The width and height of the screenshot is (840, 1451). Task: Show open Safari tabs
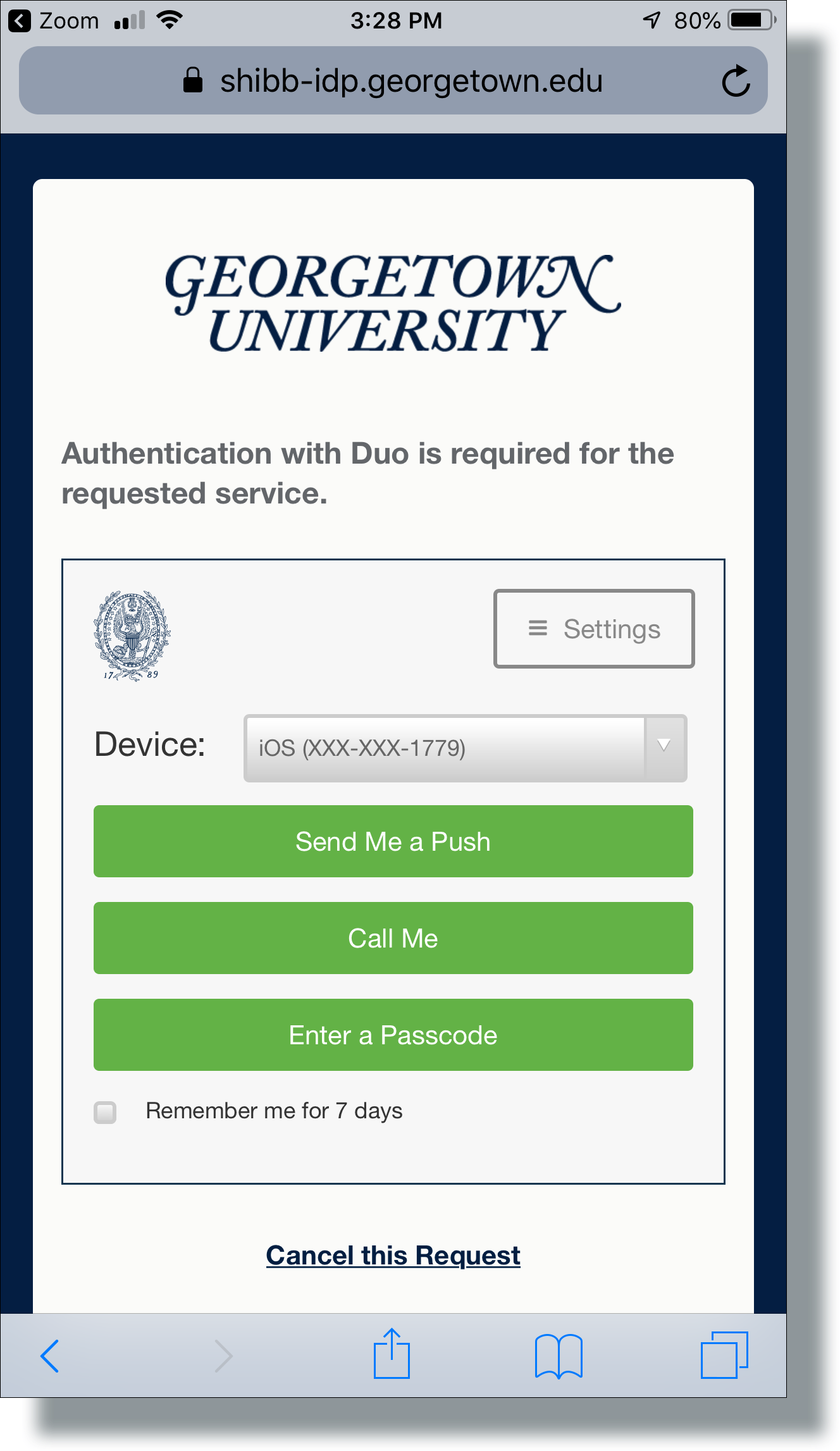coord(724,1354)
